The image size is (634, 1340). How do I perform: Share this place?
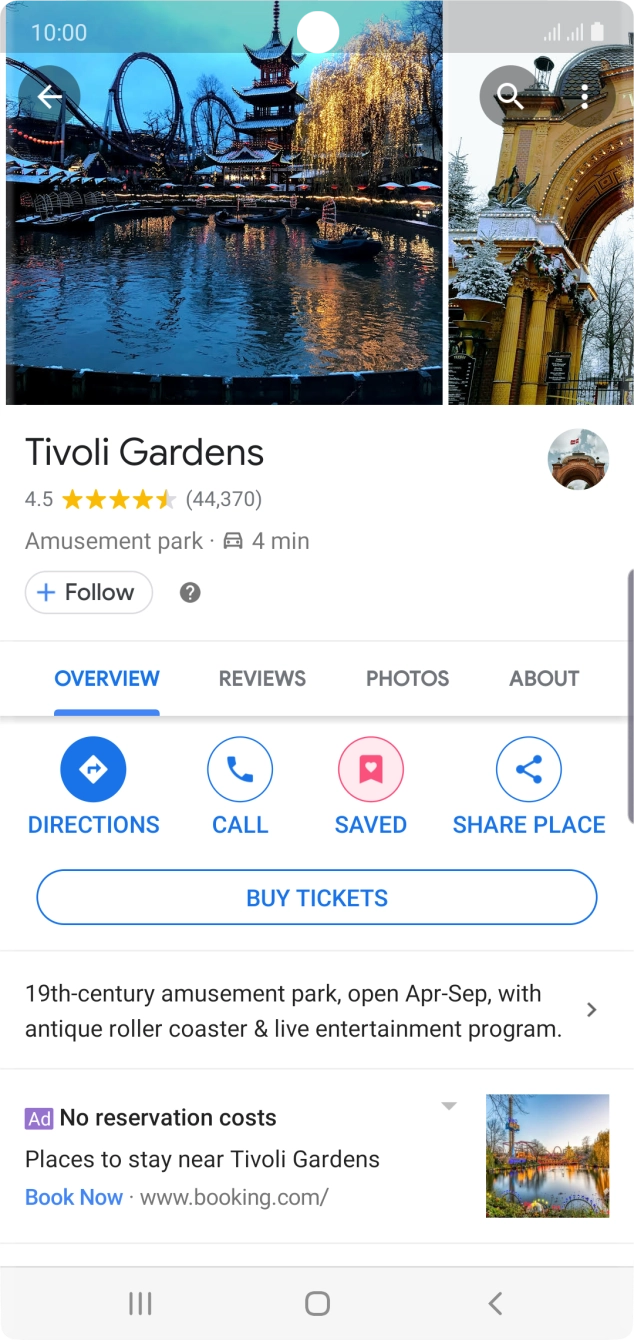coord(528,770)
